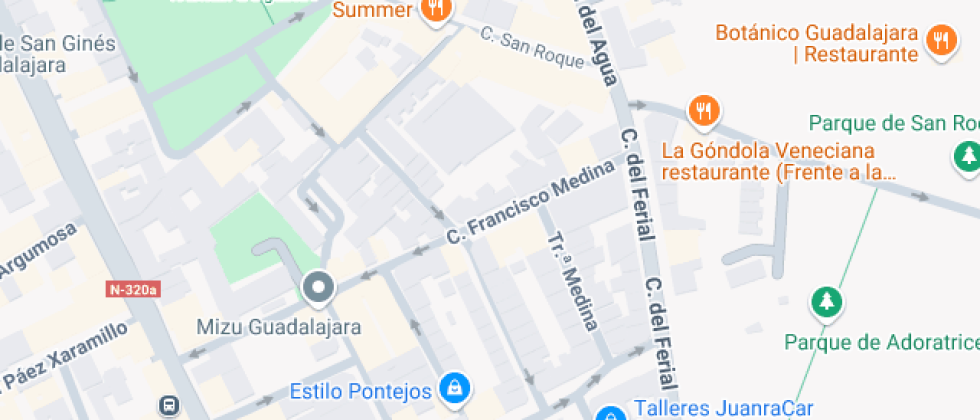Open the Parque de San Roque marker
Viewport: 980px width, 420px height.
coord(967,155)
